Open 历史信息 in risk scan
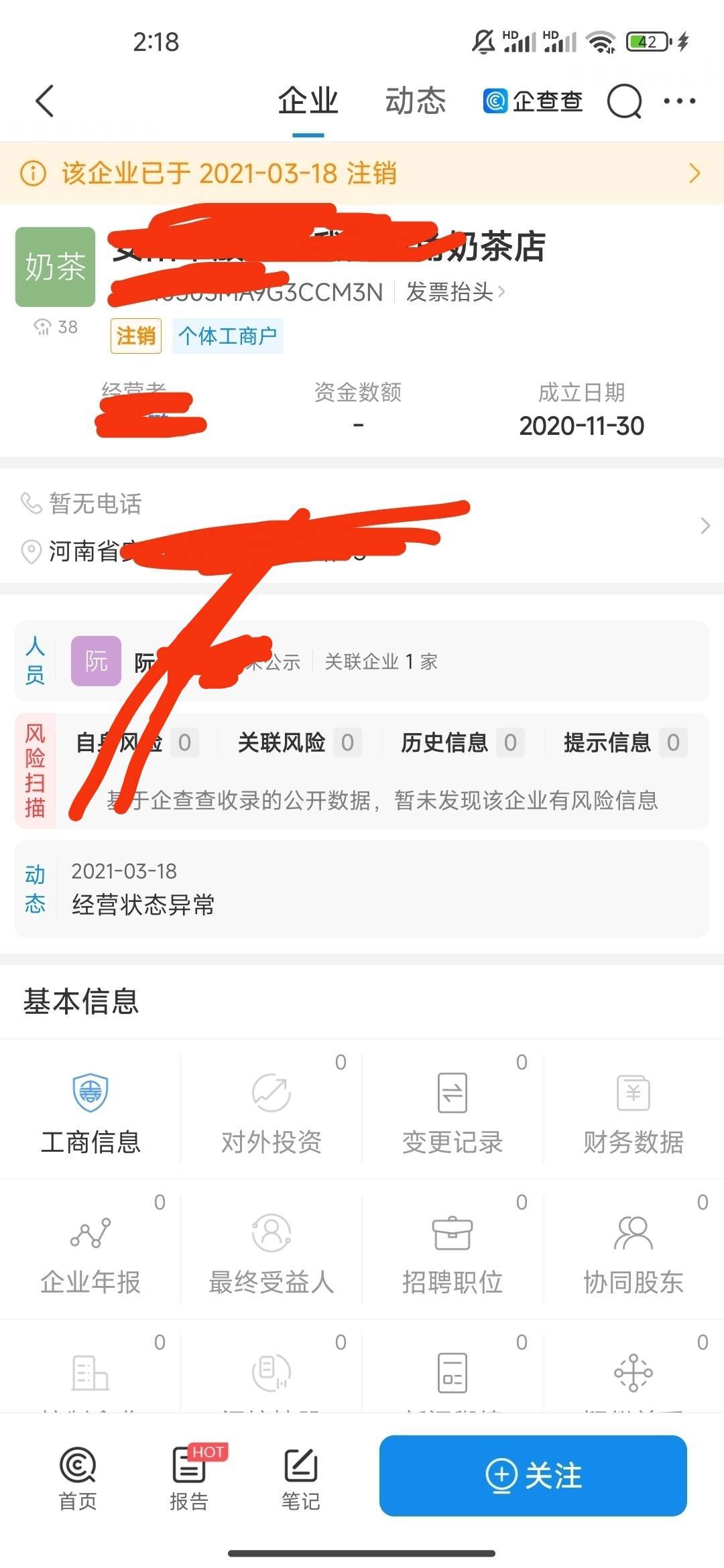 tap(463, 742)
